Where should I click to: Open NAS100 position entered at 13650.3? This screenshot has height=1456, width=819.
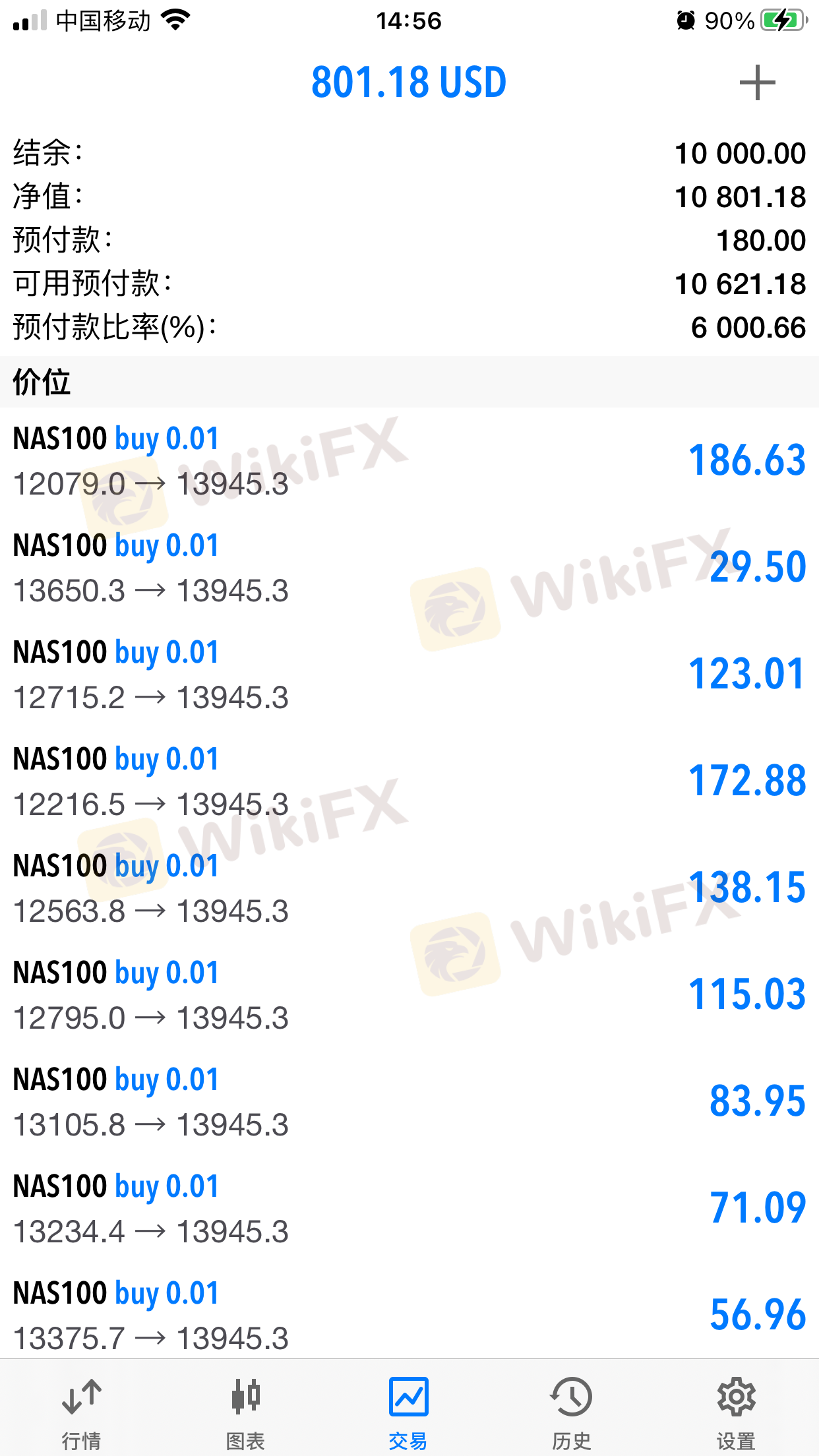point(409,568)
